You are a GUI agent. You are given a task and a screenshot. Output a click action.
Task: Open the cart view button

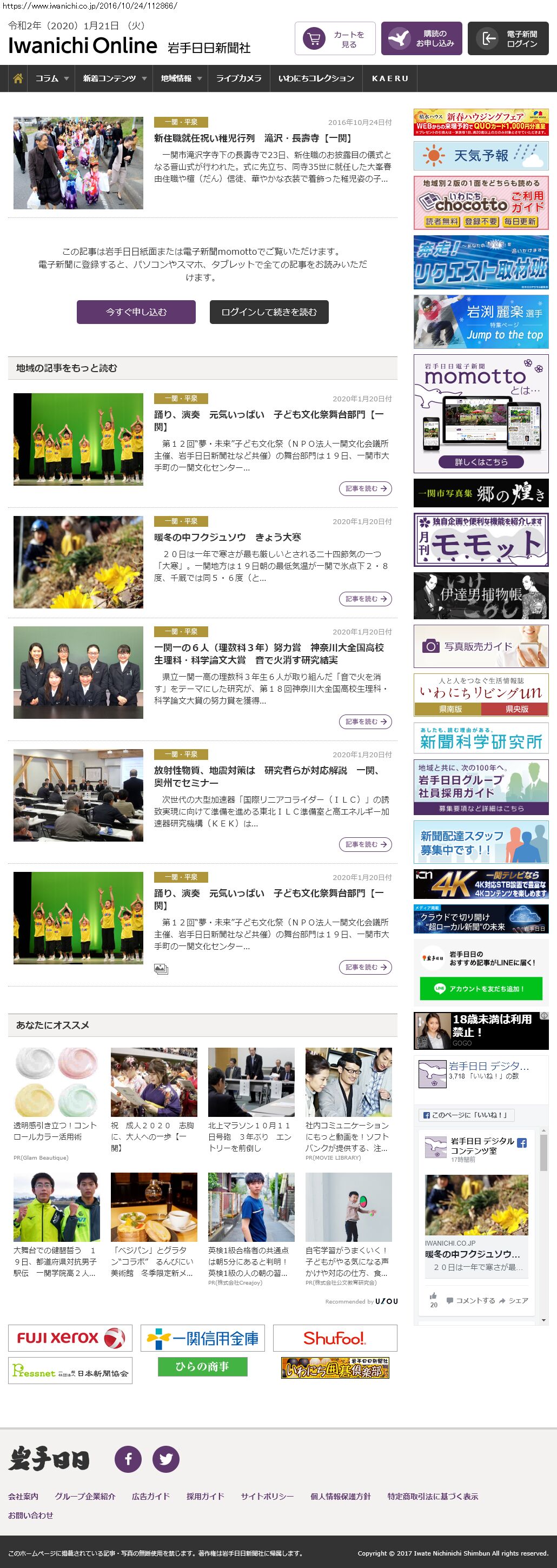point(335,39)
